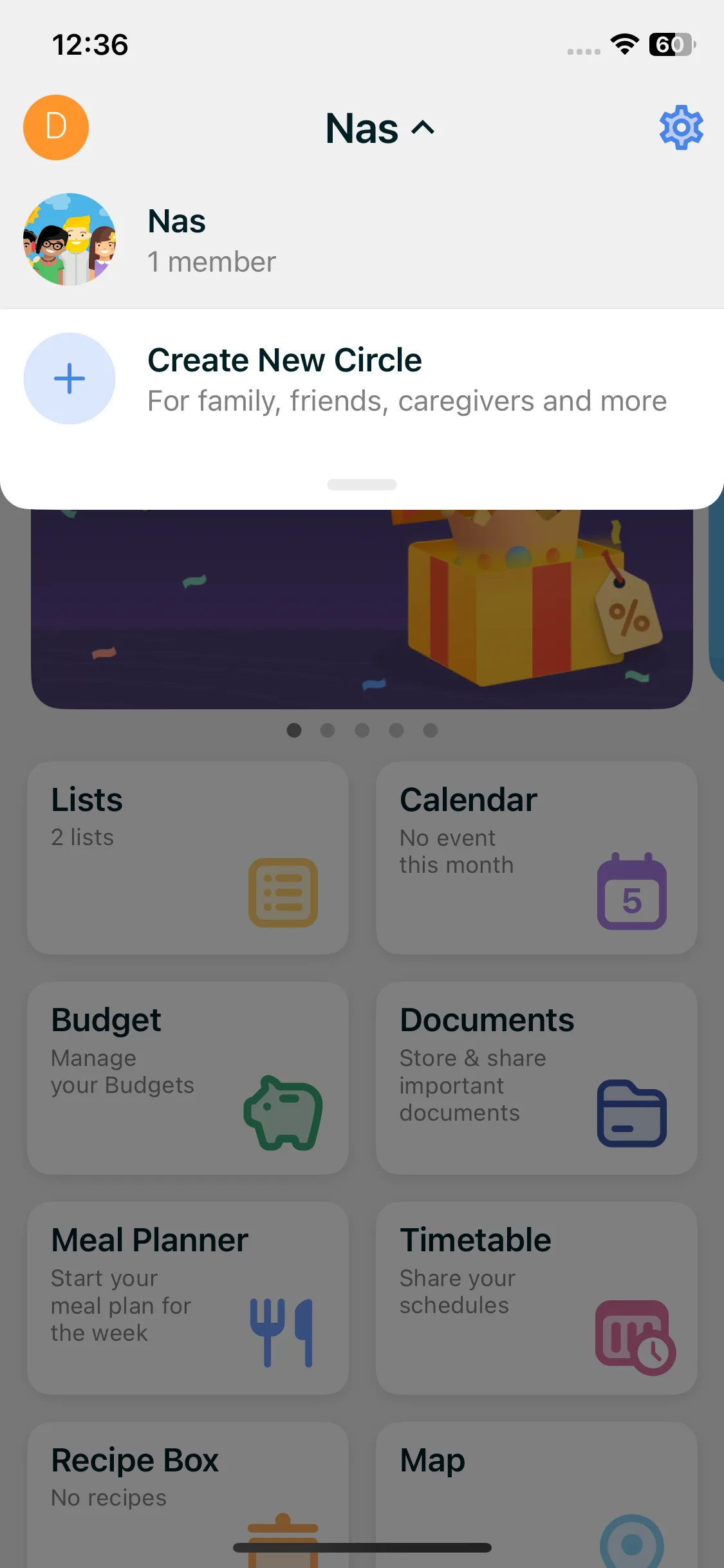Collapse the Nas circle dropdown
Image resolution: width=724 pixels, height=1568 pixels.
pos(380,128)
